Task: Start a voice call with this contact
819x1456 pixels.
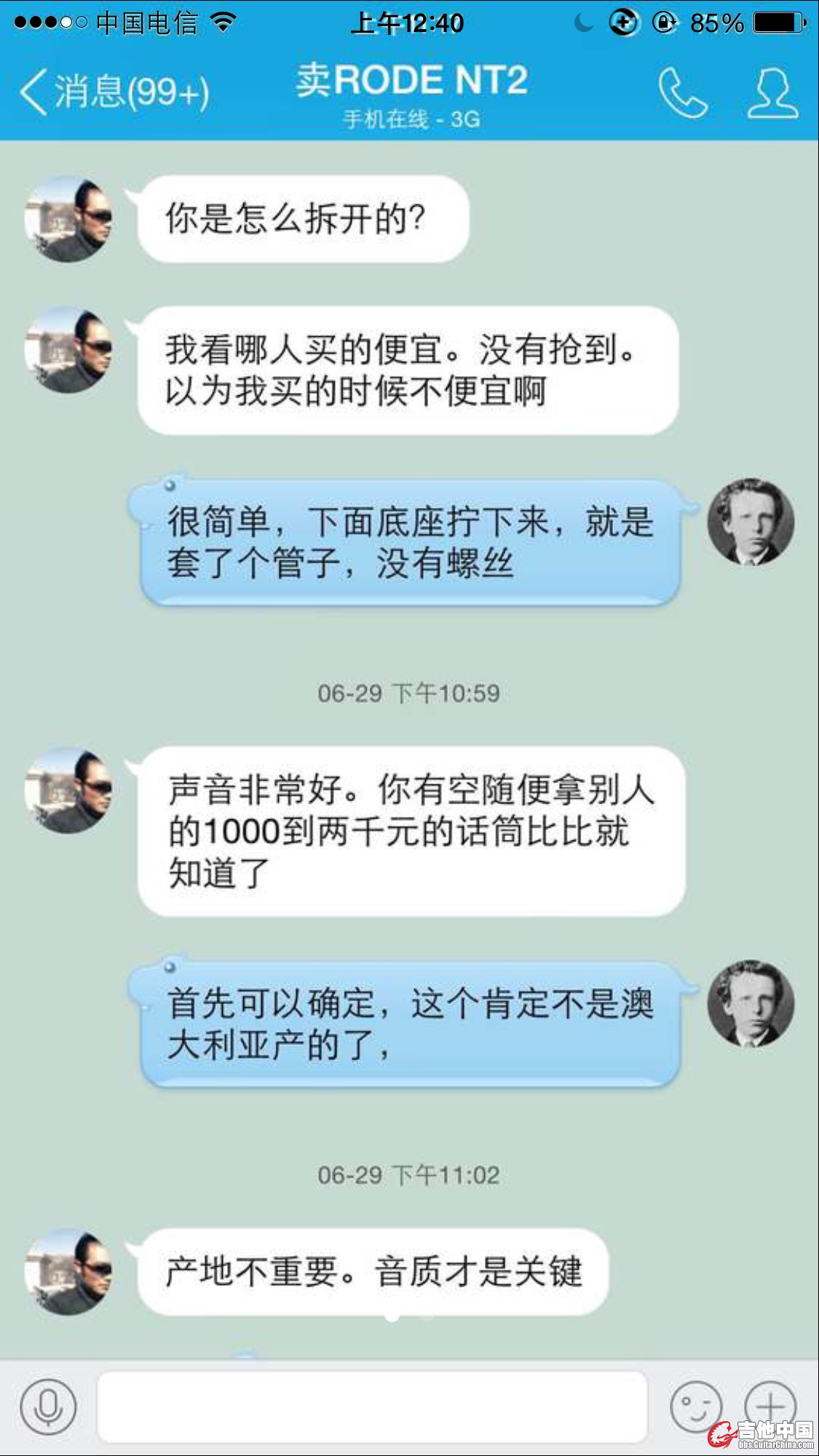Action: [x=682, y=92]
